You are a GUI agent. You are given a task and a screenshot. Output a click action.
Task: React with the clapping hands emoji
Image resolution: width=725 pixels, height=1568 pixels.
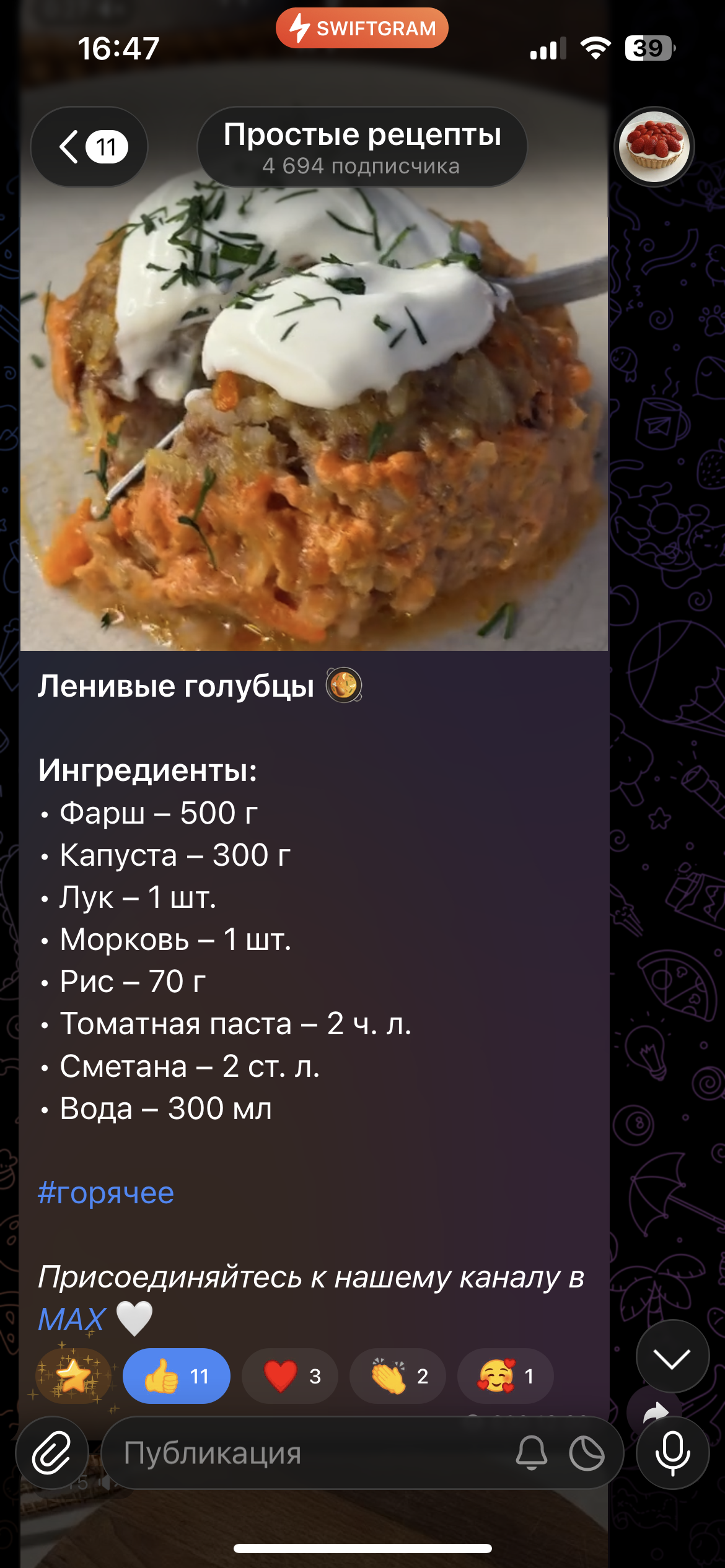398,1376
